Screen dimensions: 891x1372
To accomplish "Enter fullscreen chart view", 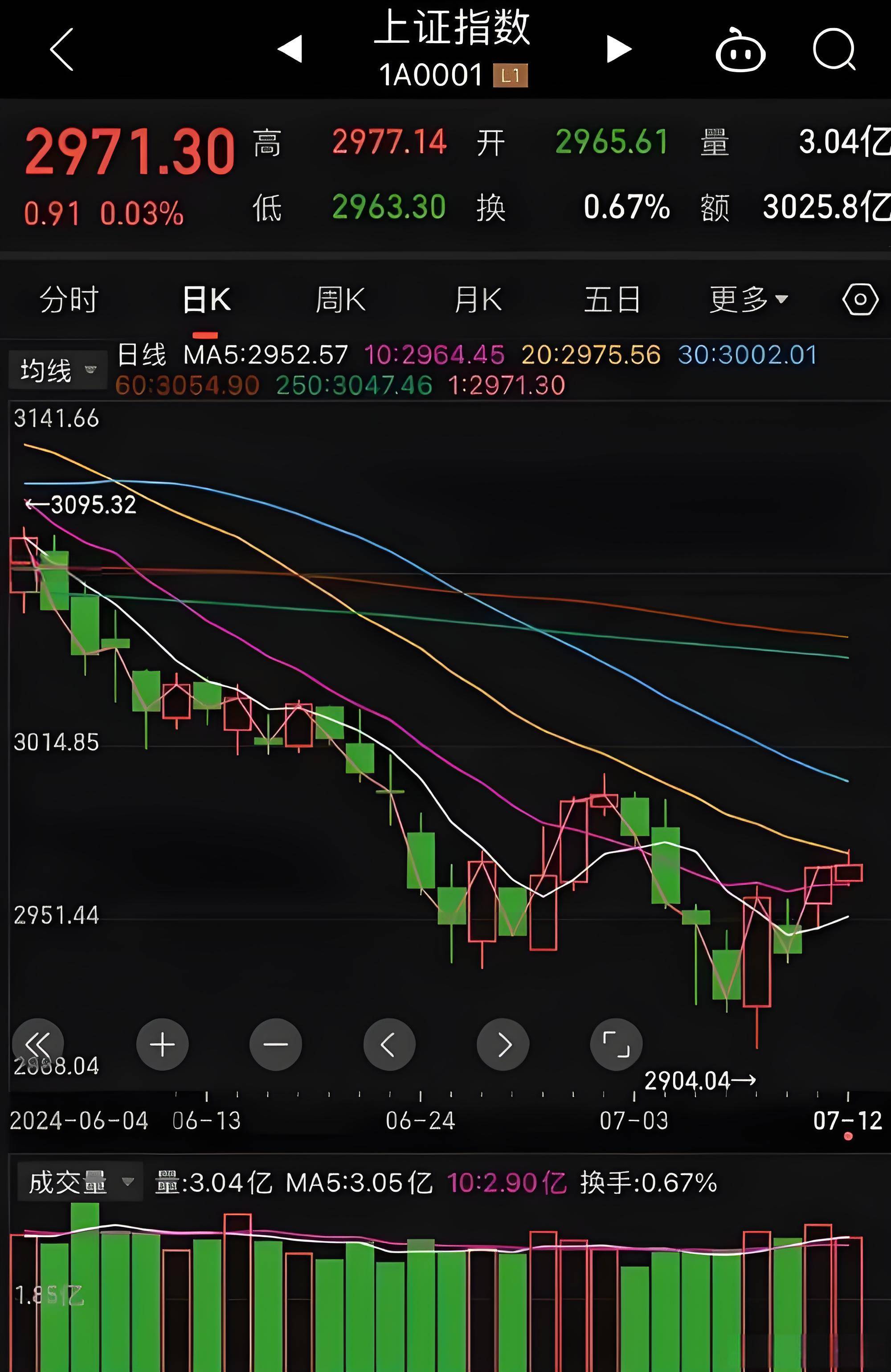I will click(616, 1045).
